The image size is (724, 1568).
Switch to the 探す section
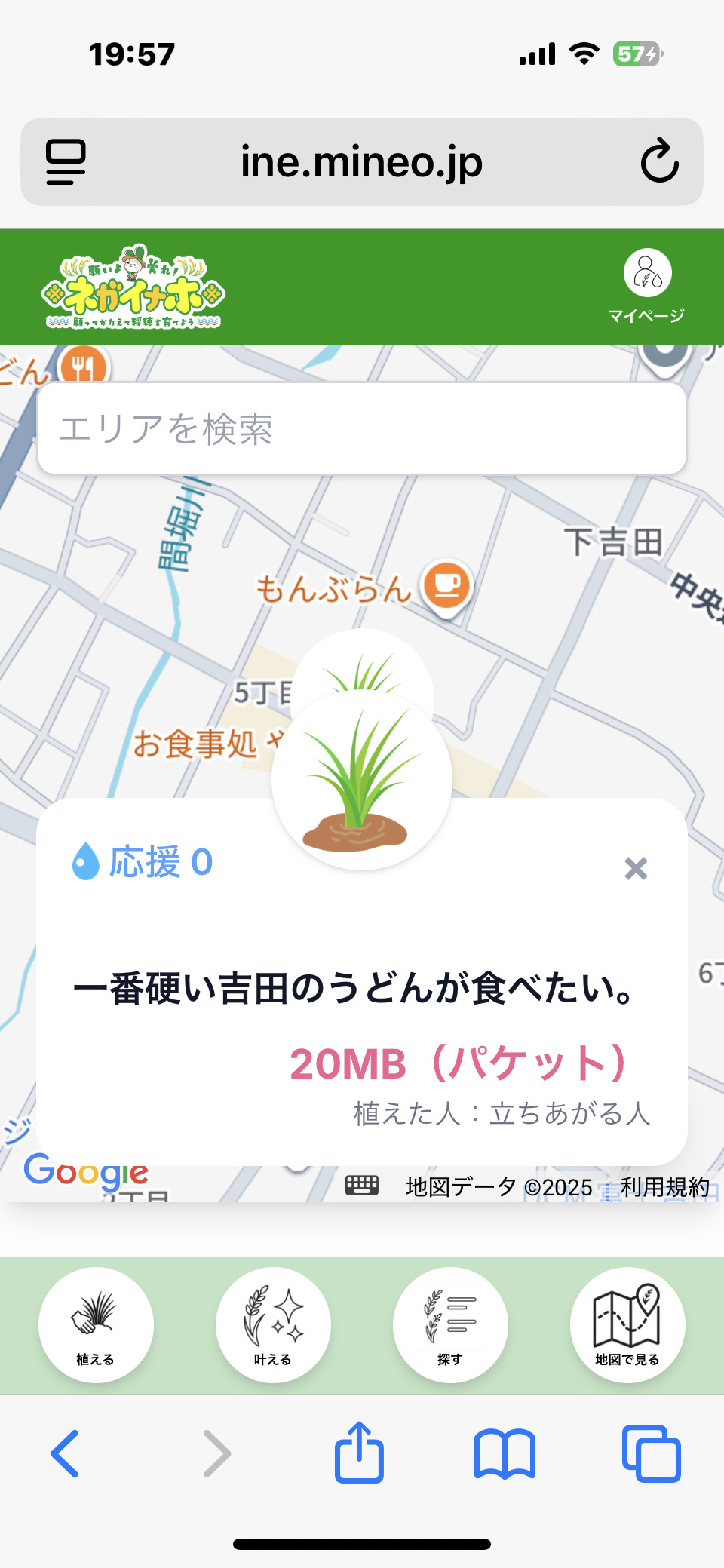pos(450,1324)
